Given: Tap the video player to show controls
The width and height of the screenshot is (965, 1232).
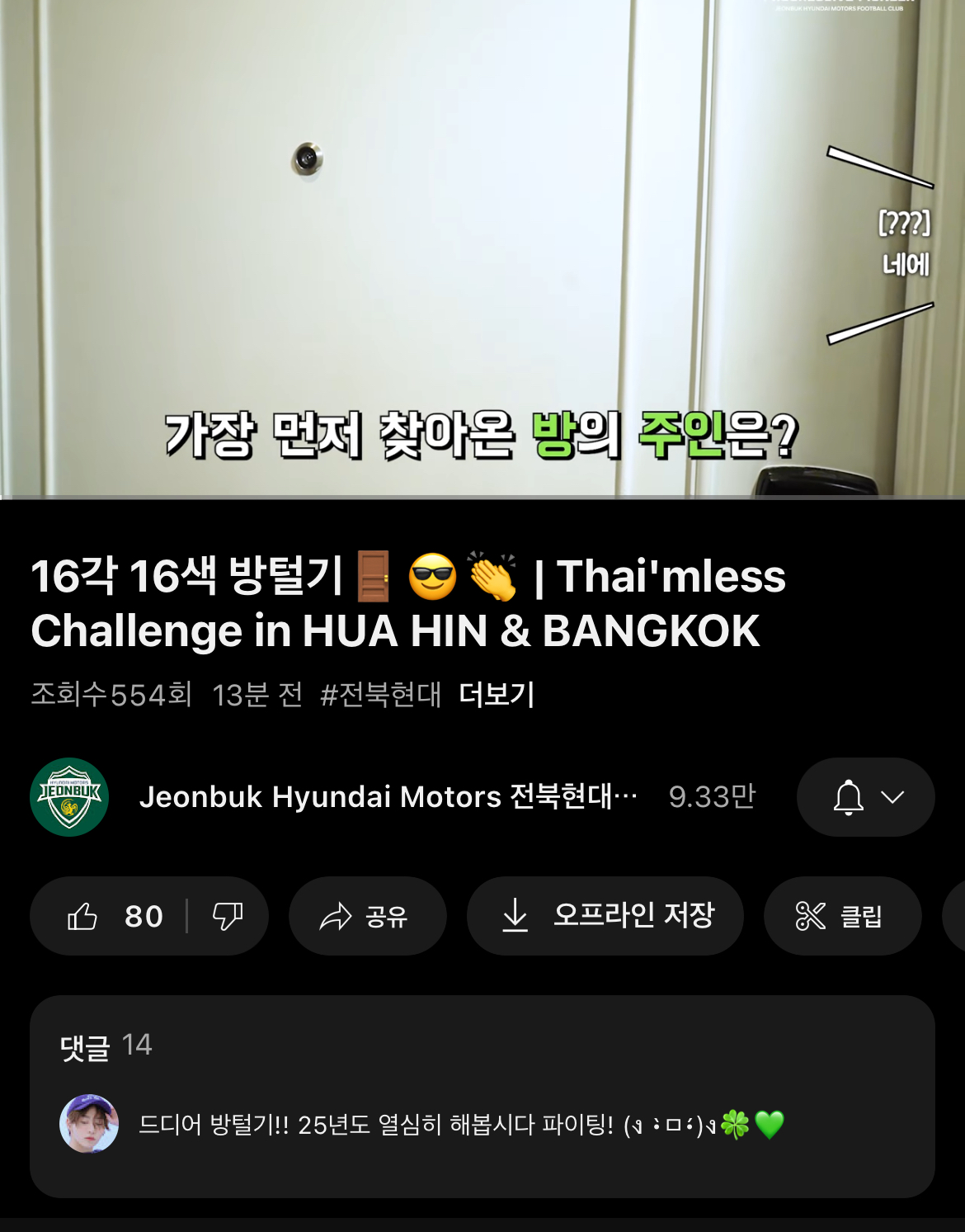Looking at the screenshot, I should [482, 248].
